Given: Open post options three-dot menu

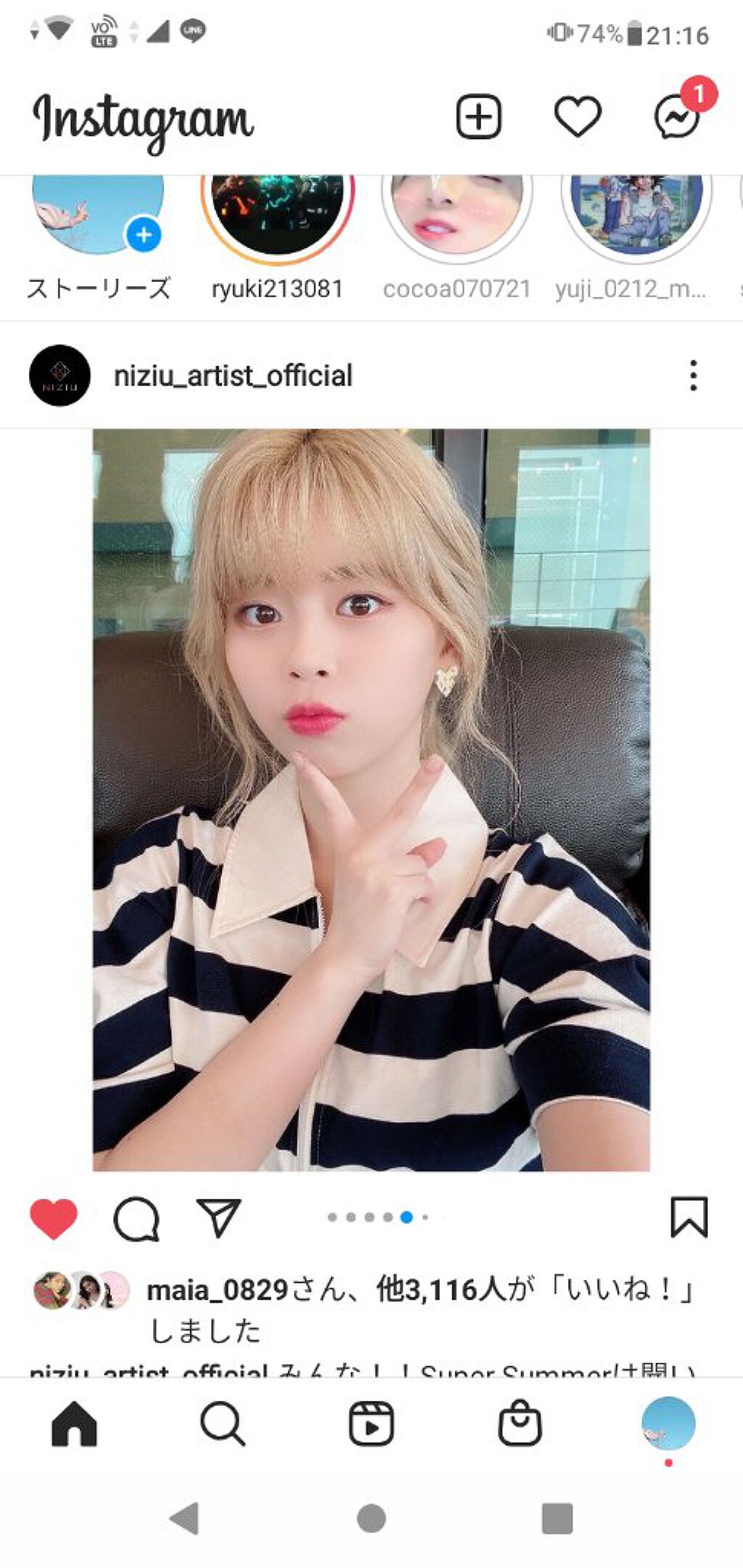Looking at the screenshot, I should click(693, 376).
